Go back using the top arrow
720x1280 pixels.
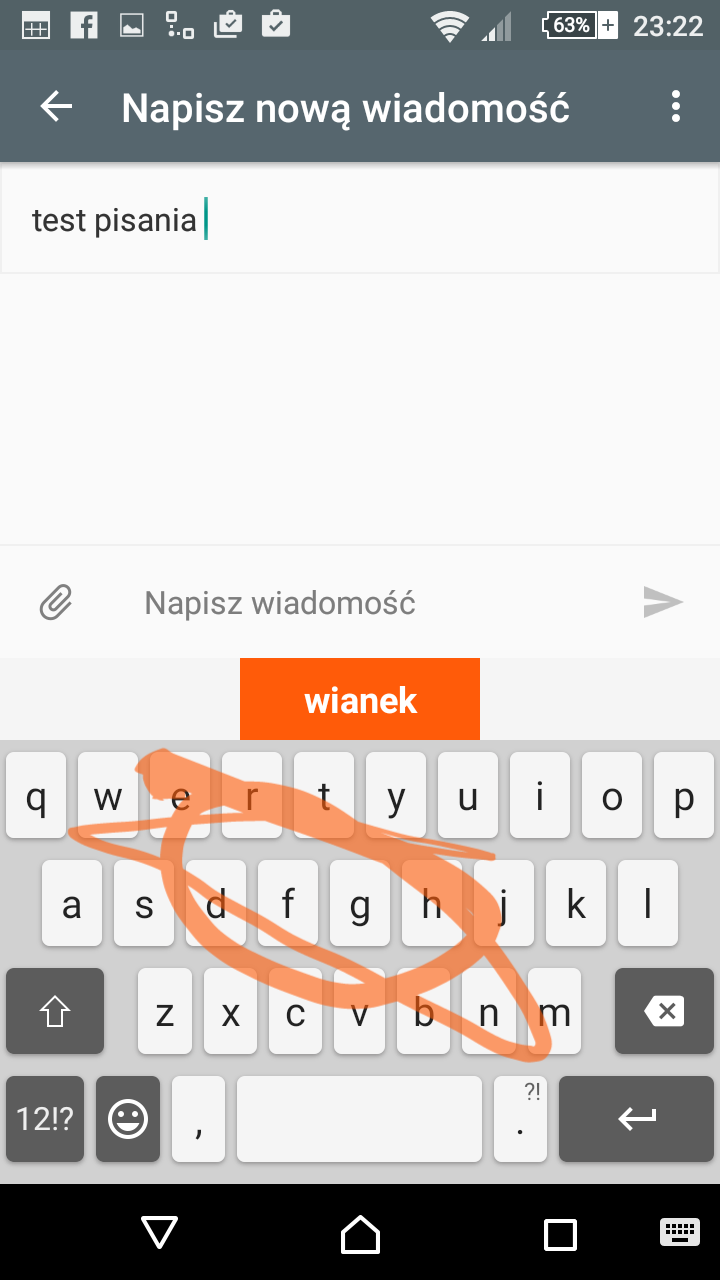tap(57, 107)
